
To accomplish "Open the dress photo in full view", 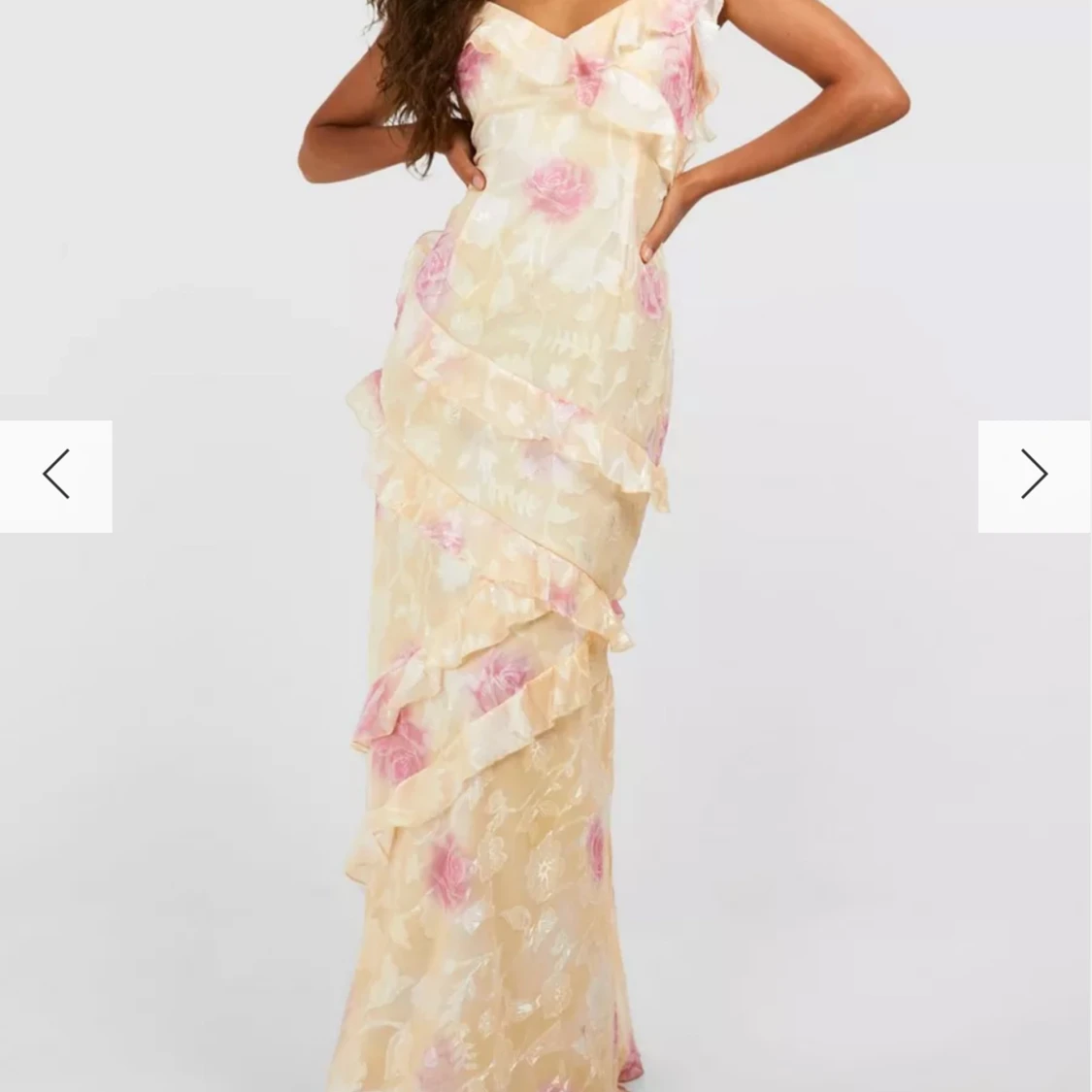I will 544,582.
